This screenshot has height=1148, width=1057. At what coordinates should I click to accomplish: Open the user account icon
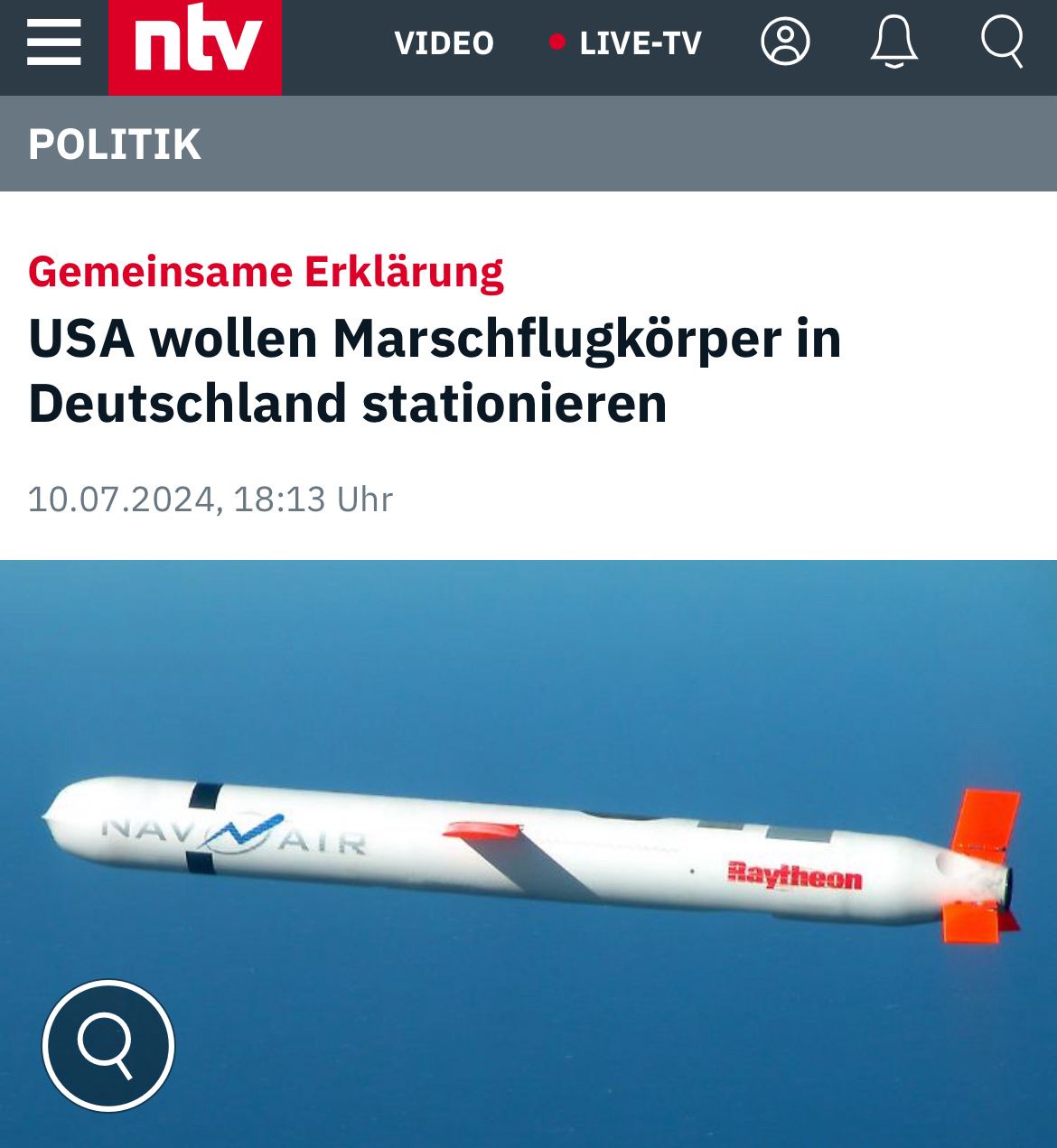pyautogui.click(x=785, y=42)
